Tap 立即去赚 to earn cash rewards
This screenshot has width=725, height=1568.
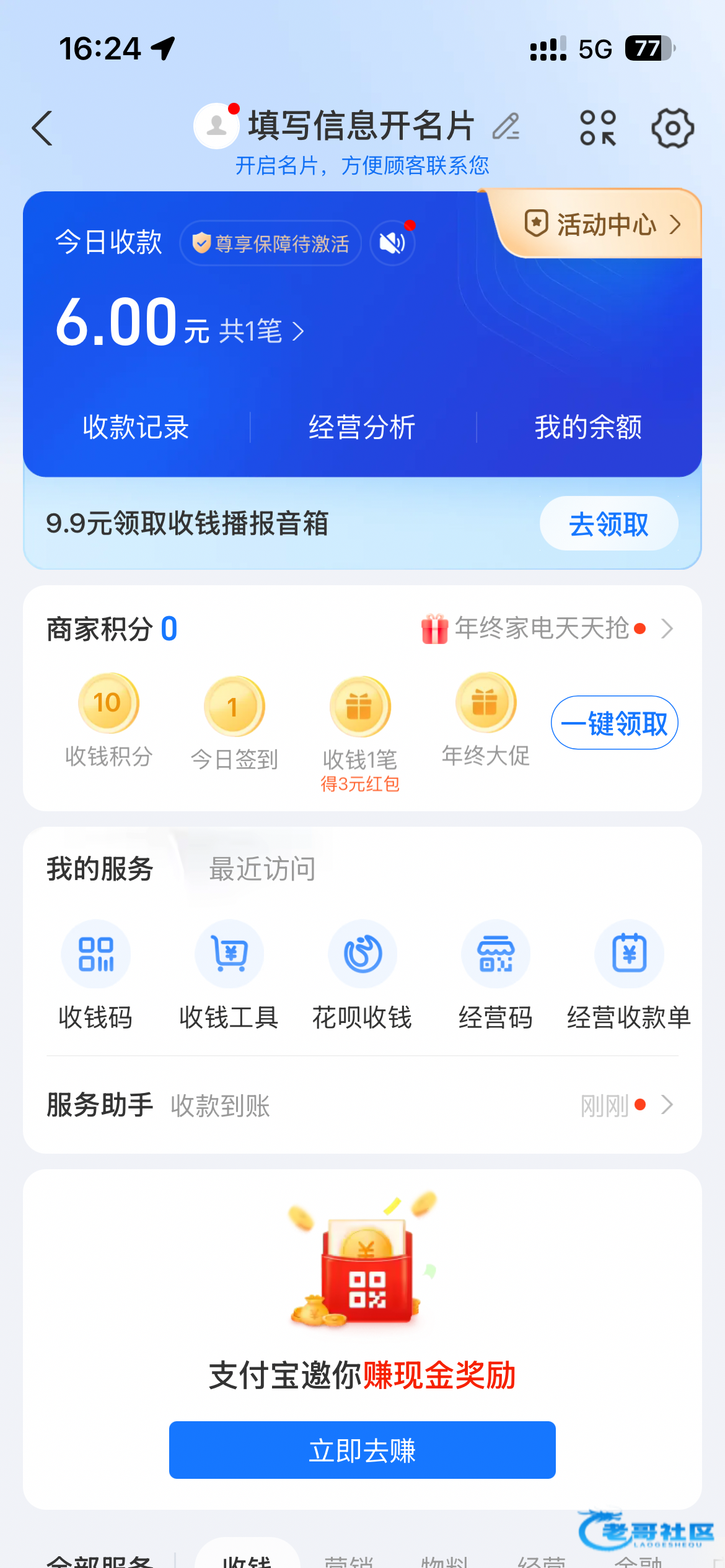362,1450
